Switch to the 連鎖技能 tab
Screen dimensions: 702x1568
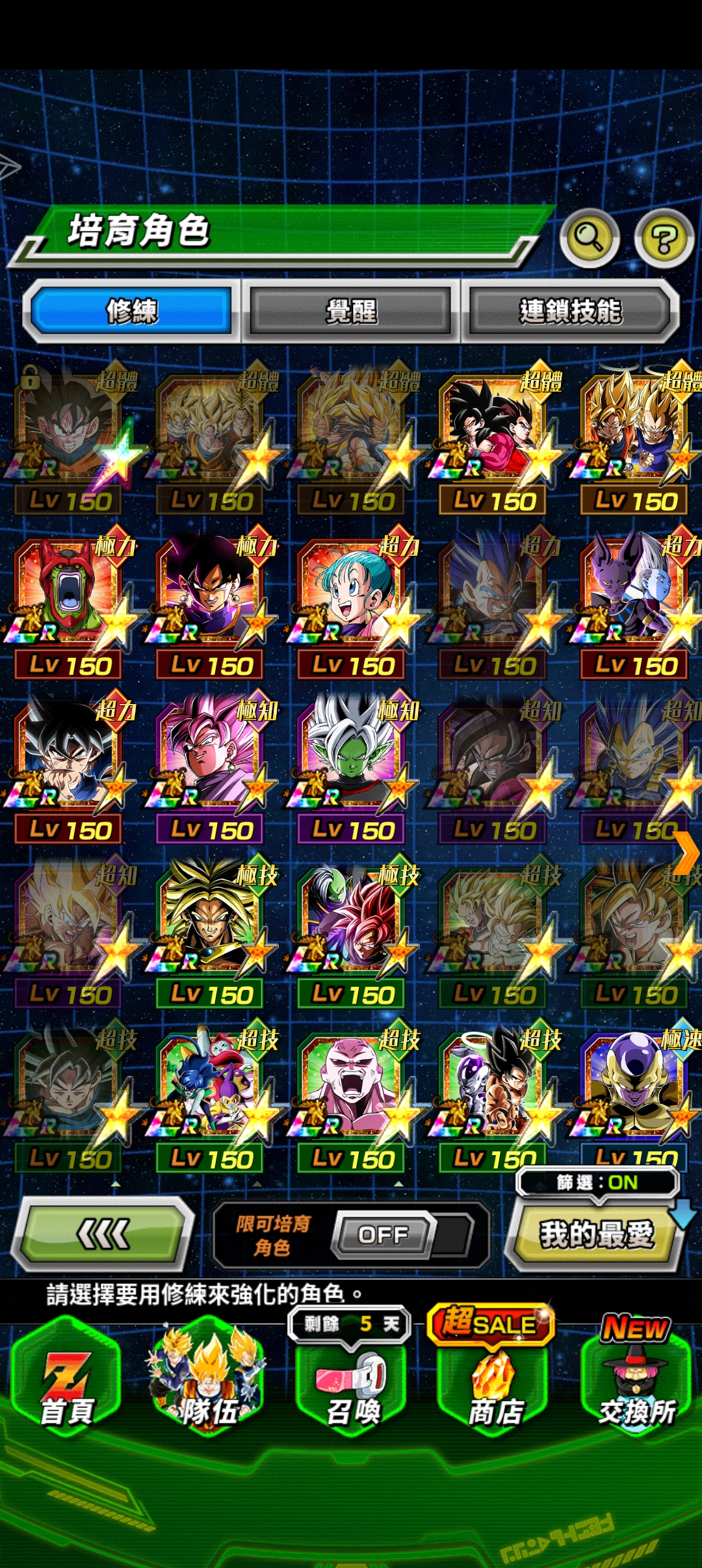tap(569, 311)
